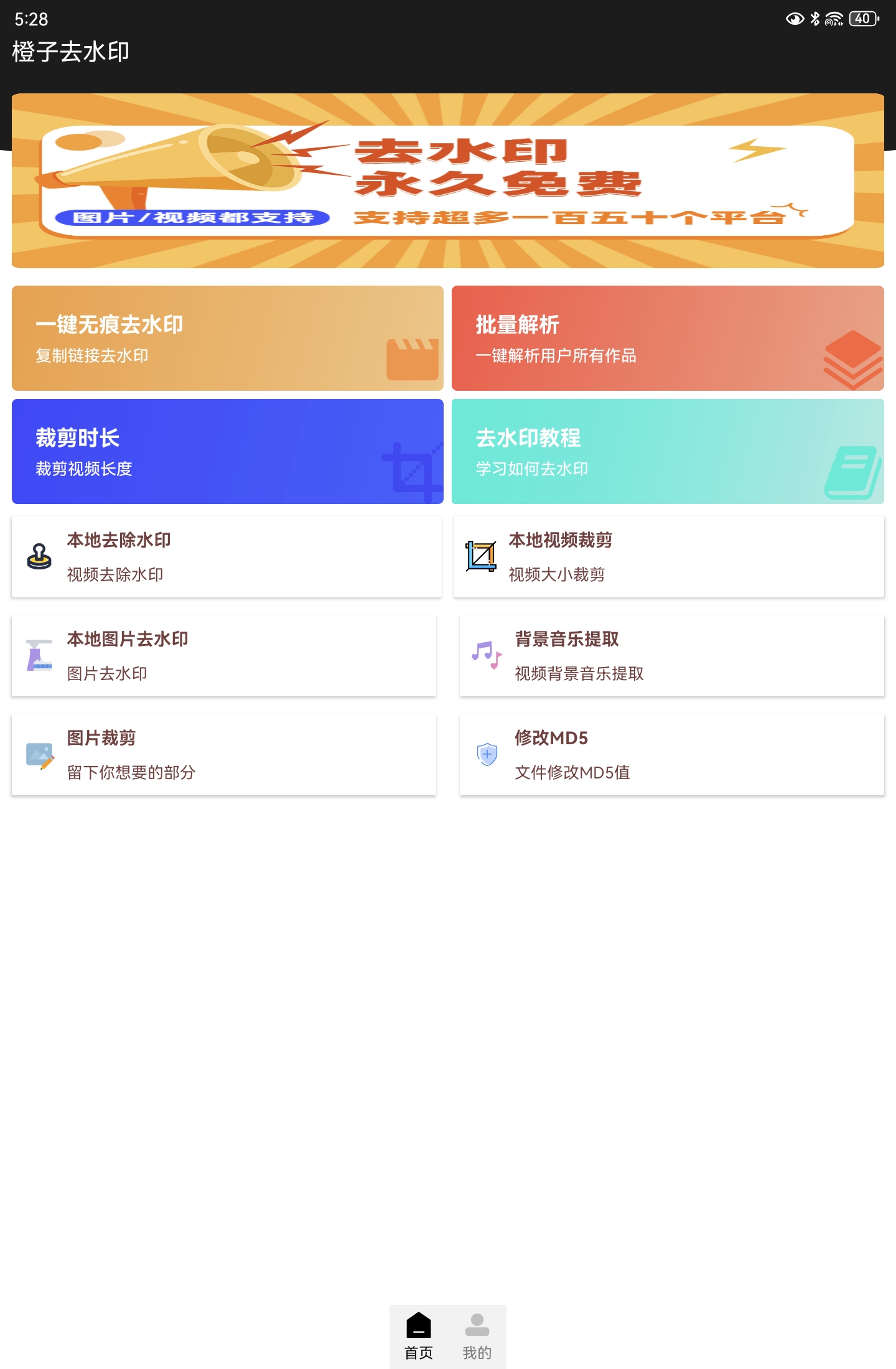Tap the Wi-Fi icon in status bar

click(833, 19)
